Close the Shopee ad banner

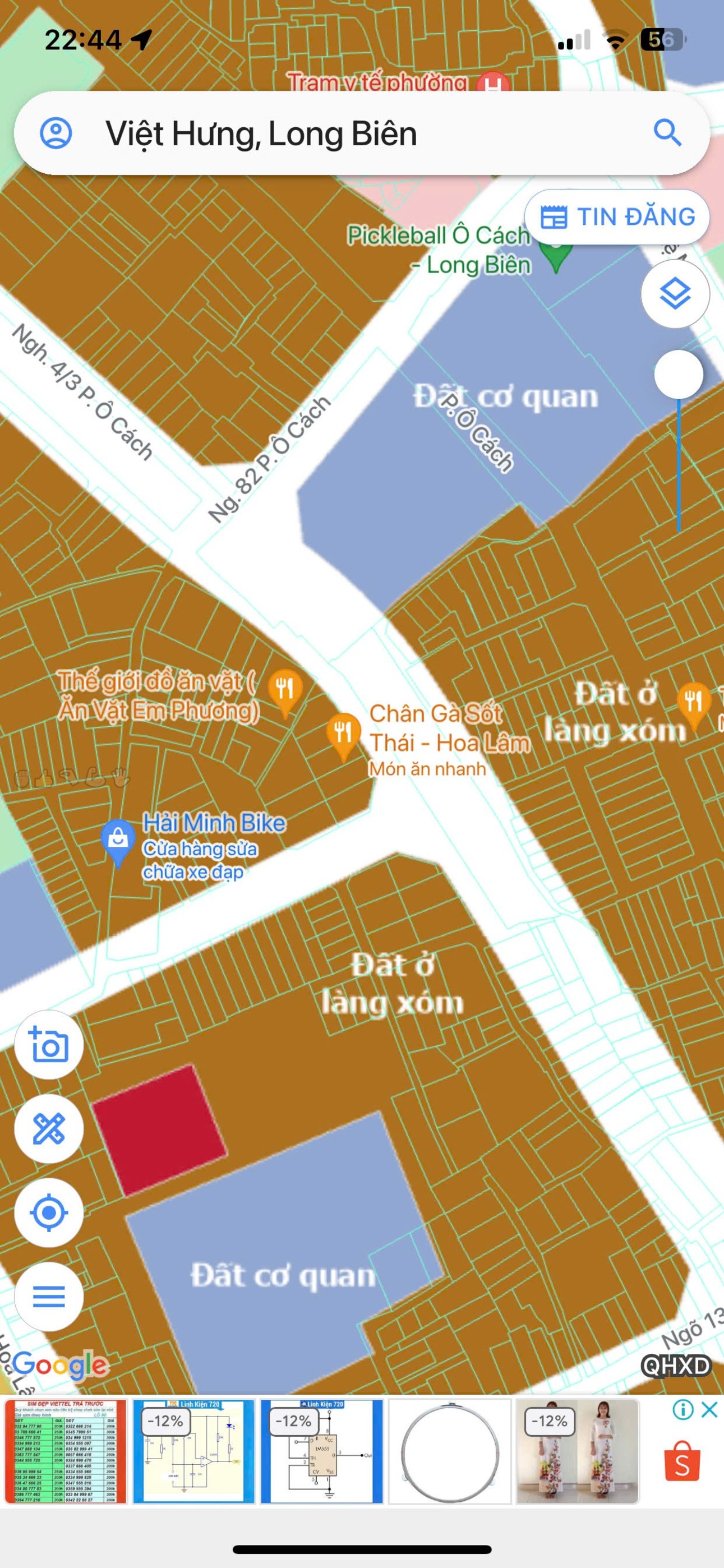[709, 1410]
